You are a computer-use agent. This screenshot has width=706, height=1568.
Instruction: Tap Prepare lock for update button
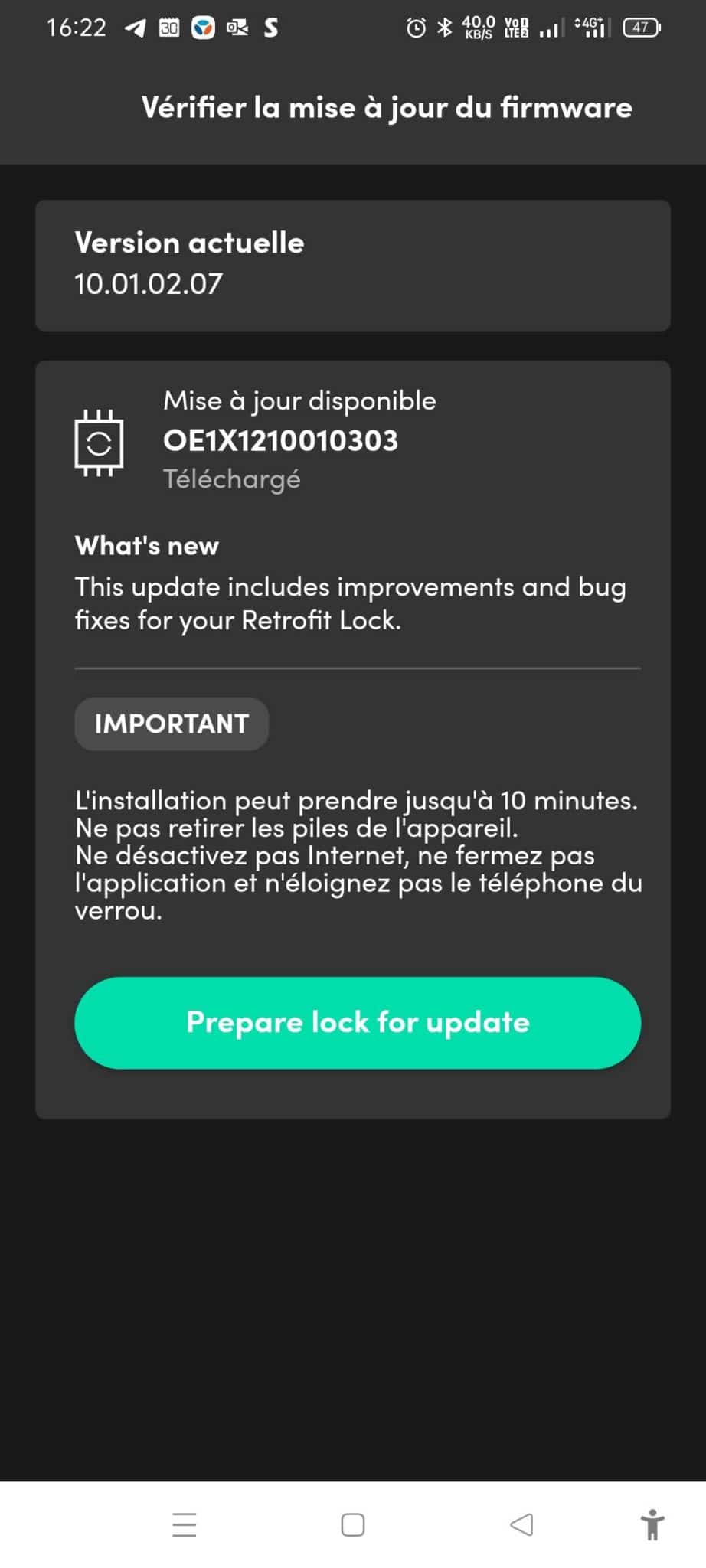[x=357, y=1022]
